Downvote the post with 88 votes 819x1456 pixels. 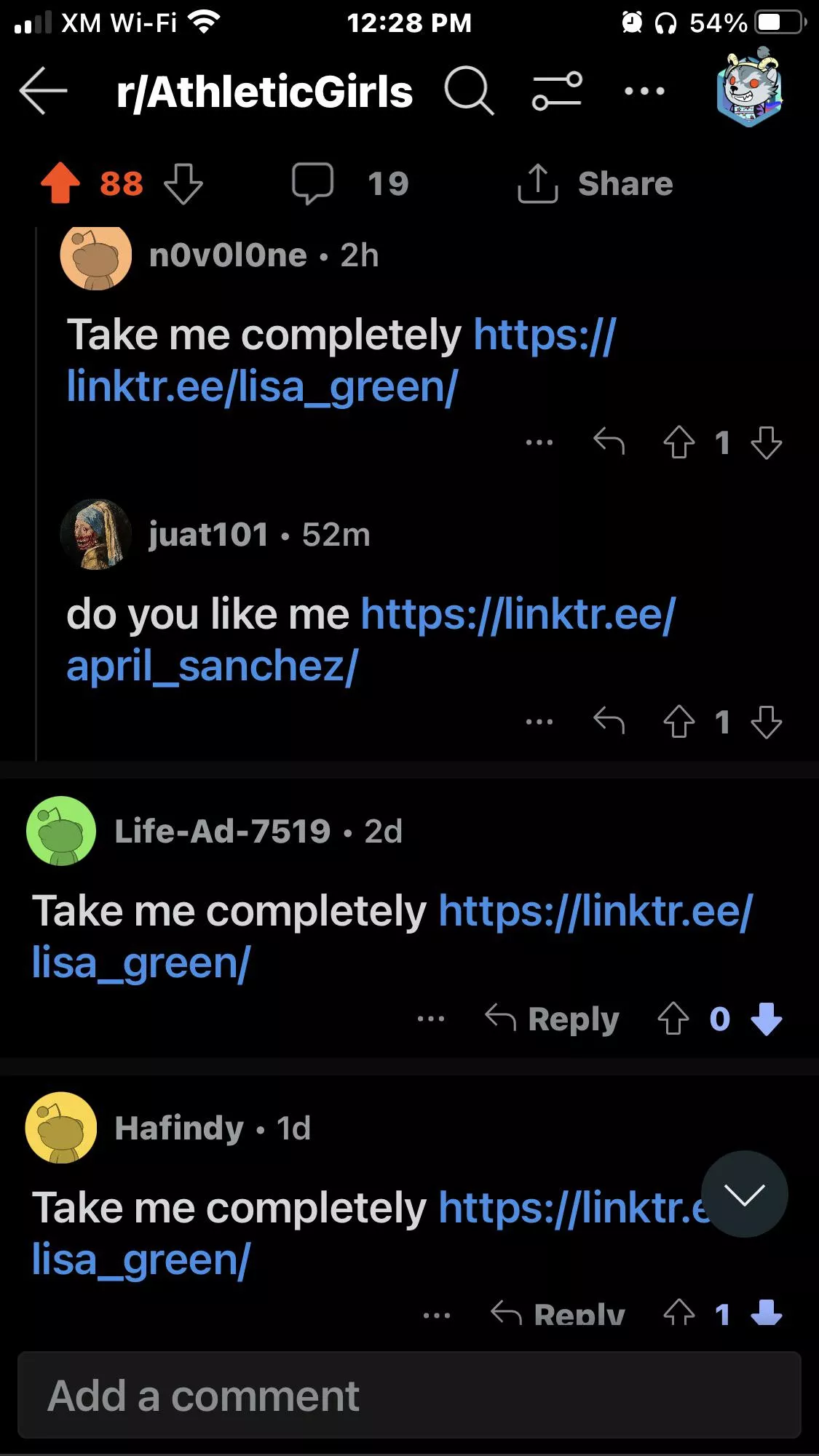click(183, 183)
